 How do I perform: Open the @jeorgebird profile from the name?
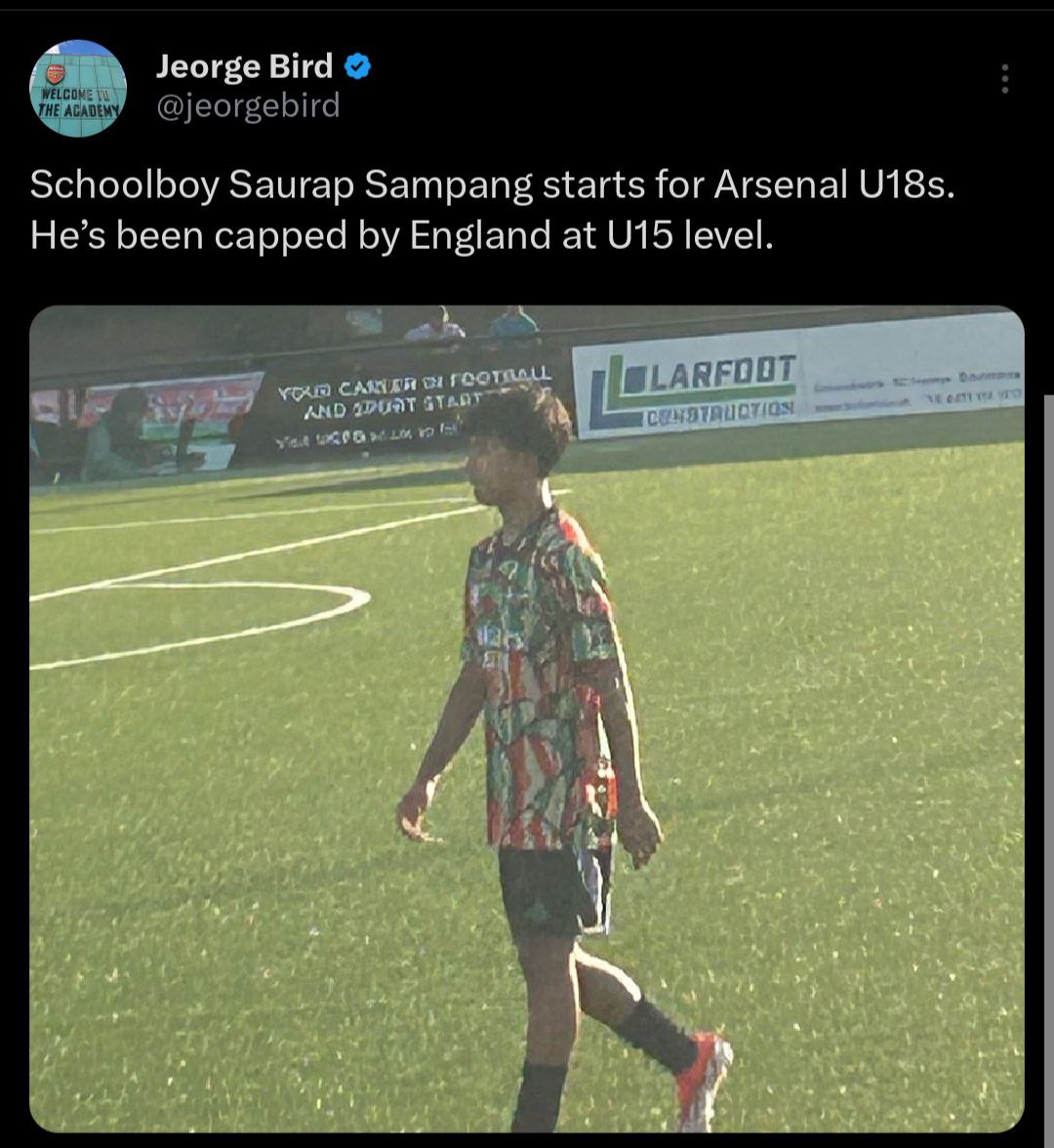pos(244,66)
